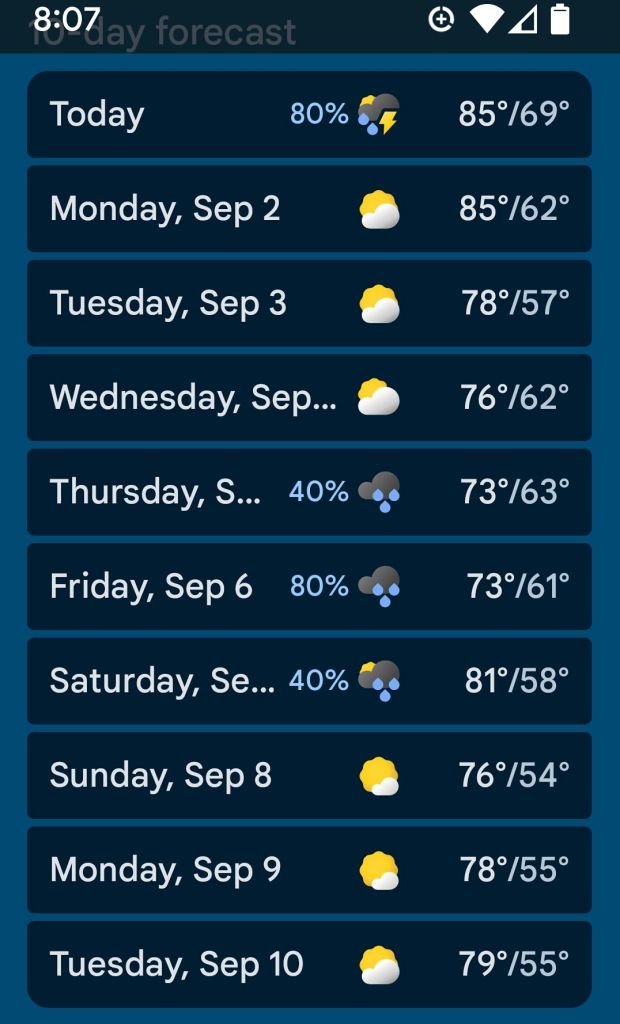Expand the Wednesday forecast row
This screenshot has height=1024, width=620.
pyautogui.click(x=309, y=397)
